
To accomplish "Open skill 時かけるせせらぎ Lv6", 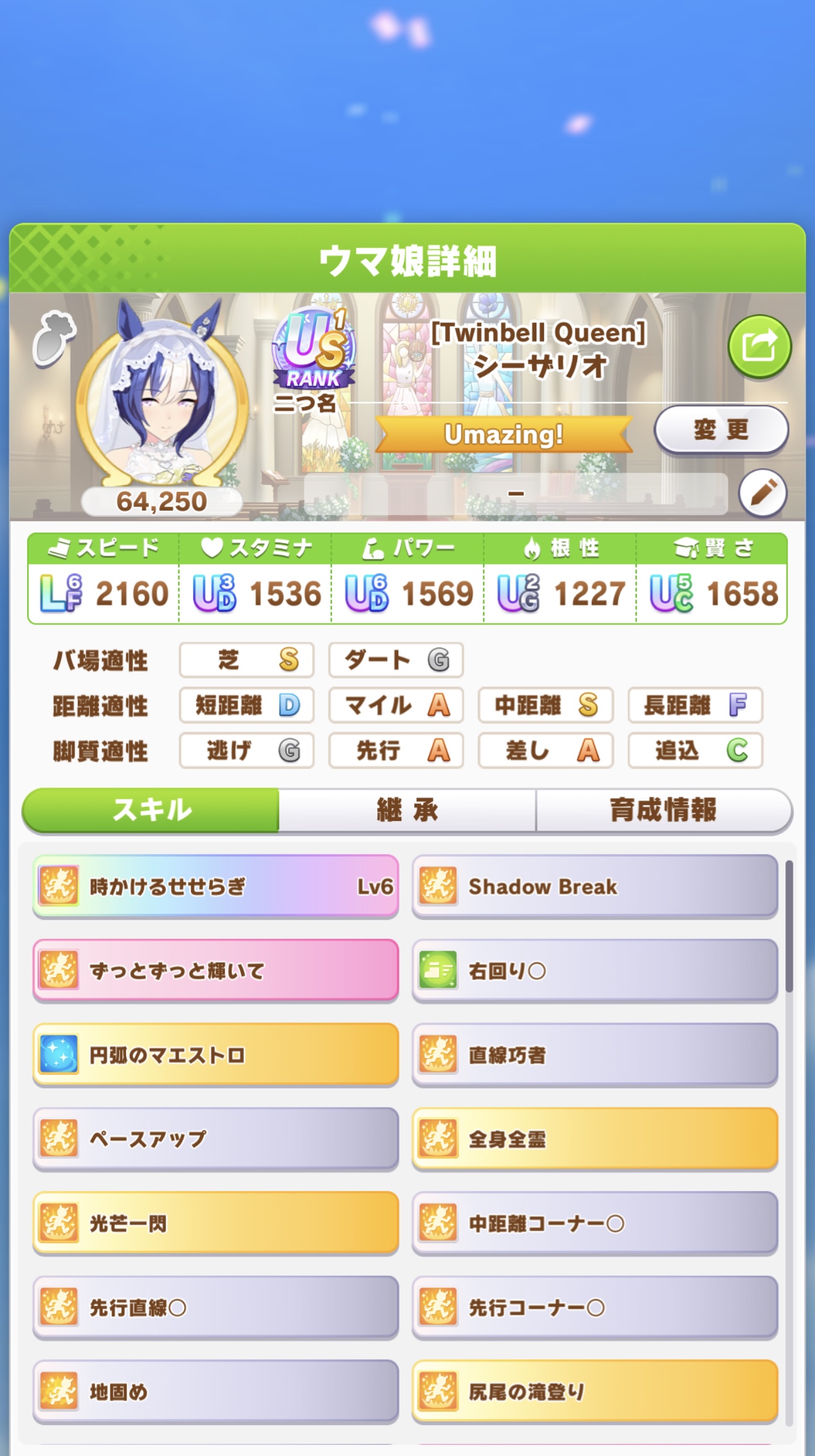I will pos(215,886).
